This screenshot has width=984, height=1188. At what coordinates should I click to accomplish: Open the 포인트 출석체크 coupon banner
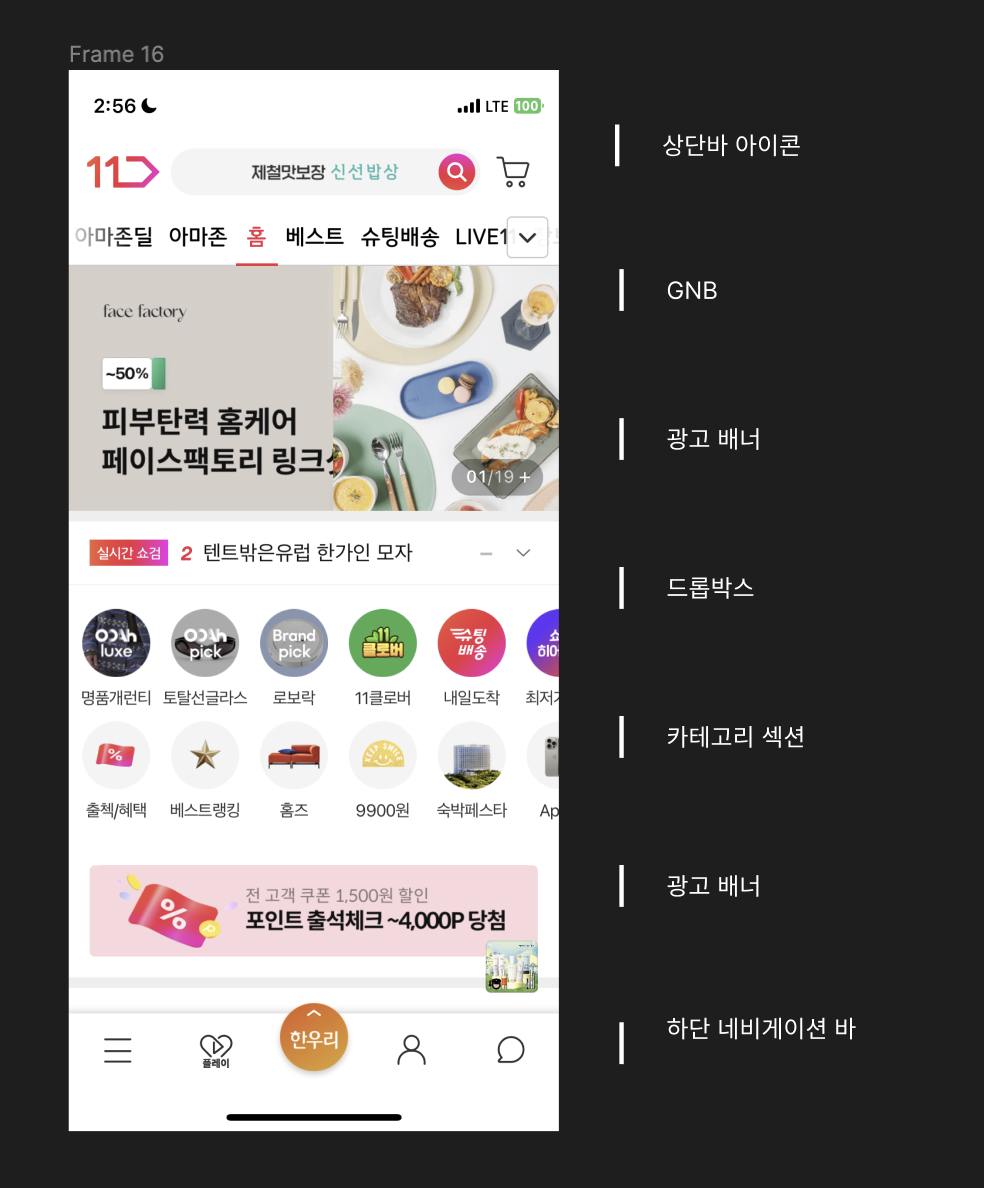[x=313, y=910]
